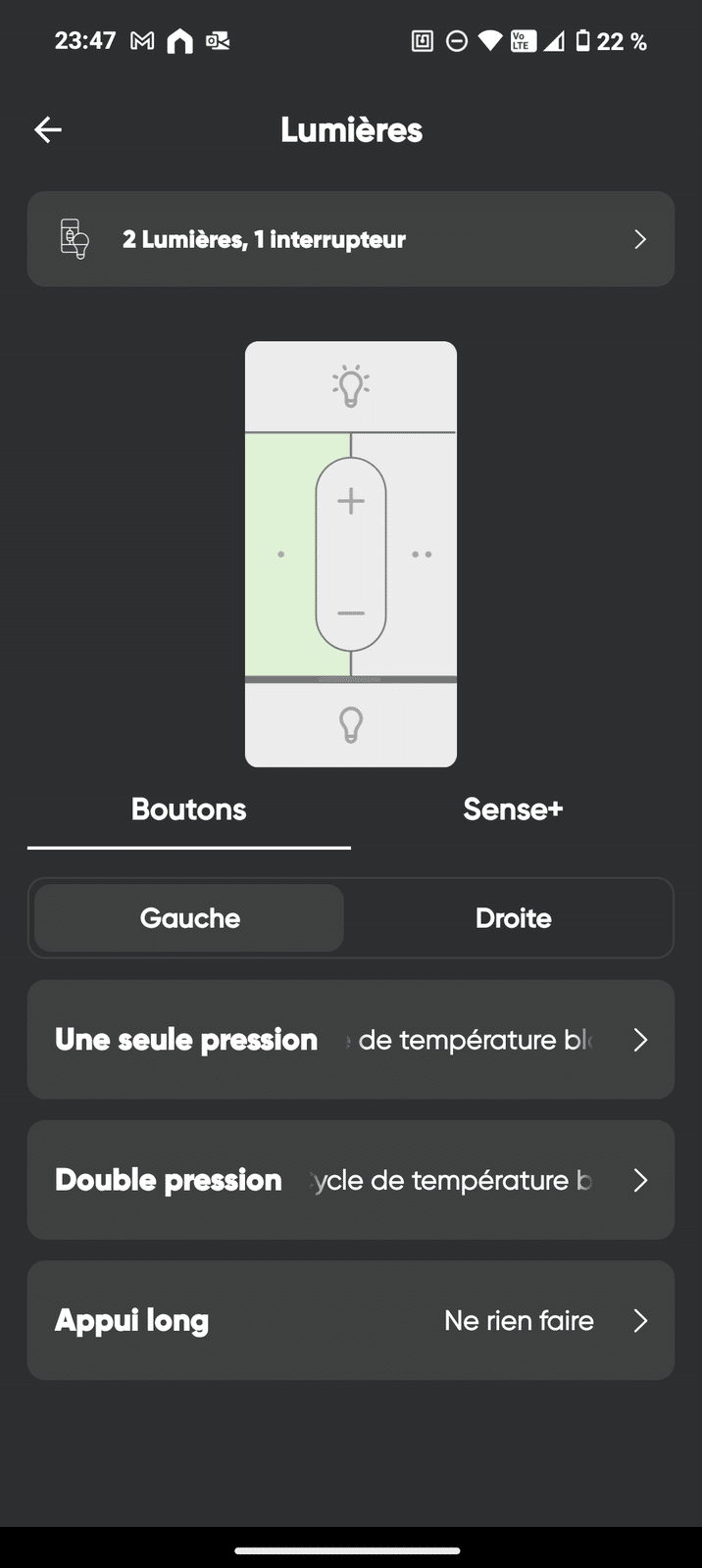The height and width of the screenshot is (1568, 702).
Task: Tap the bottom bulb button on the switch
Action: point(351,725)
